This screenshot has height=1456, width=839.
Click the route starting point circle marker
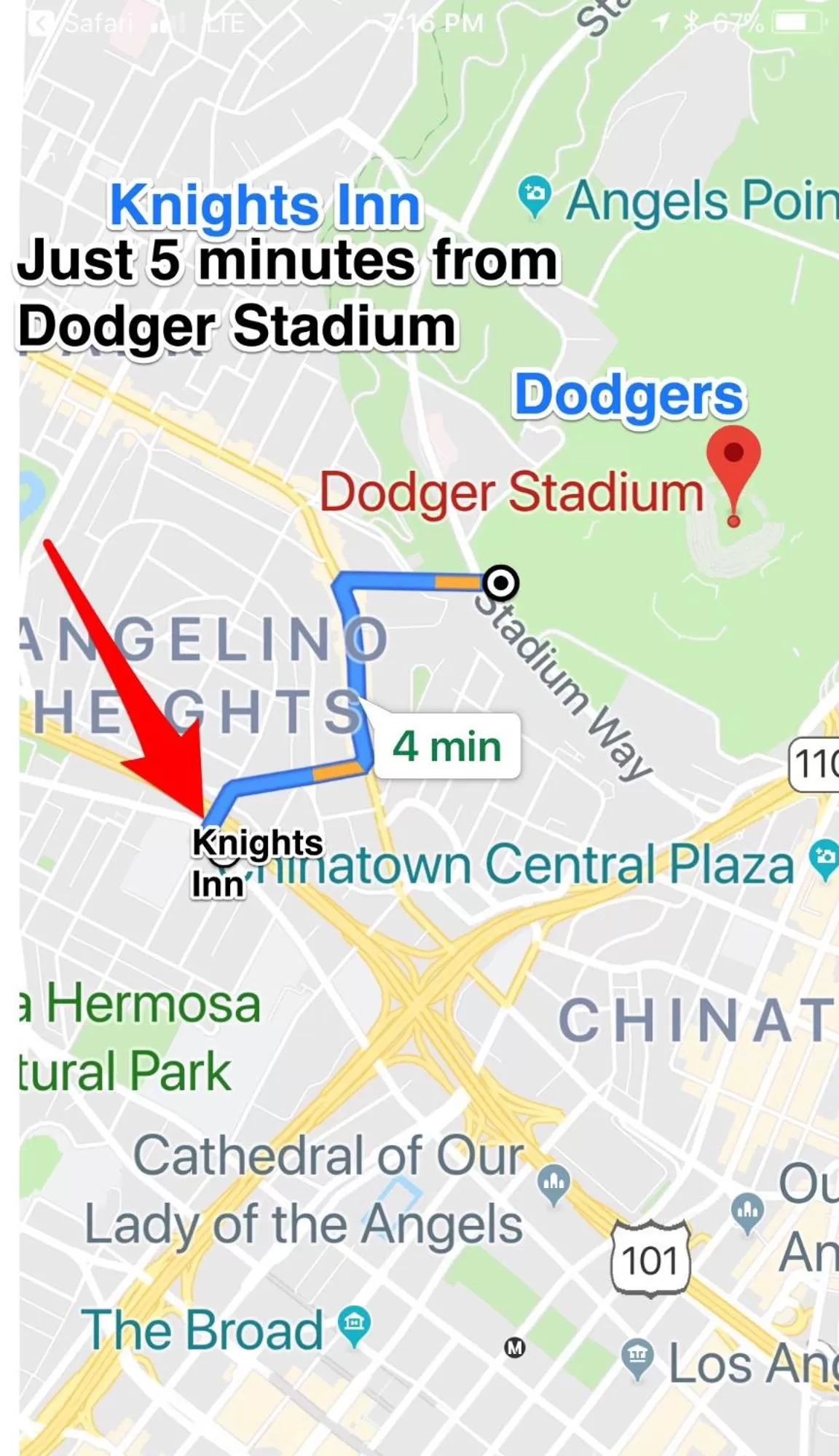click(x=503, y=583)
